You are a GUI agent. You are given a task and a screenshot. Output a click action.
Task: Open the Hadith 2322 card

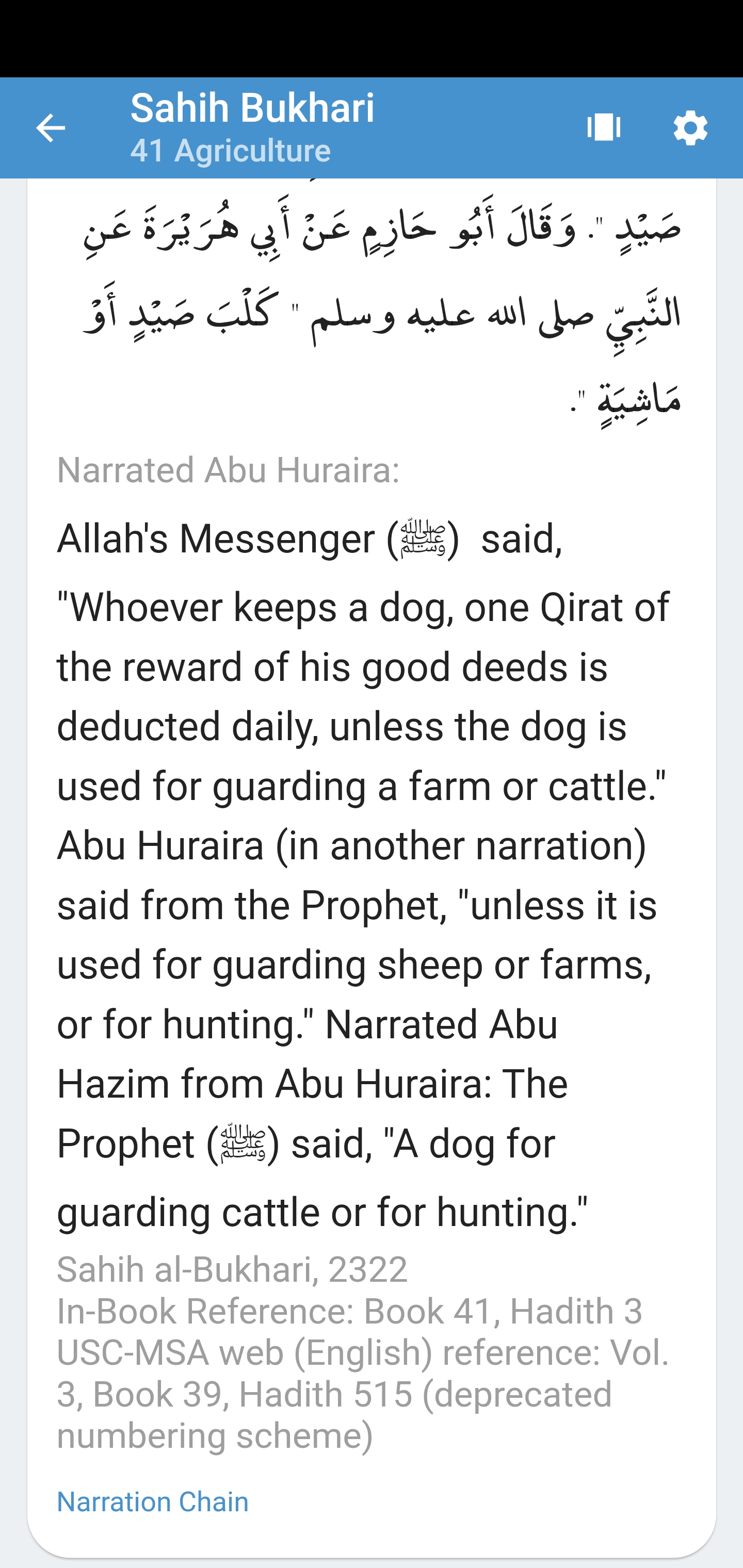tap(372, 852)
